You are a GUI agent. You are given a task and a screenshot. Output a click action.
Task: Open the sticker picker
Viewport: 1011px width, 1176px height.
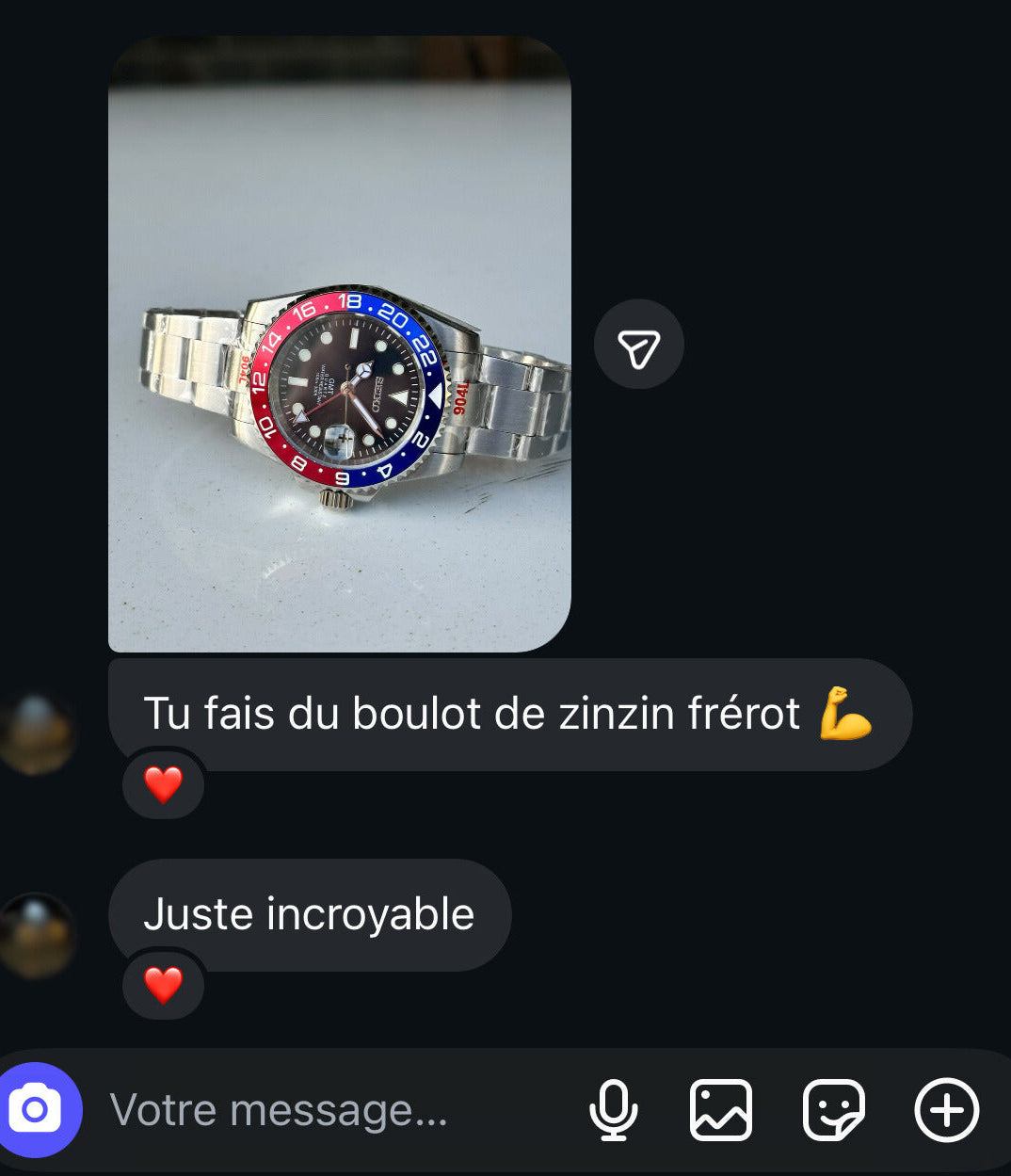point(833,1110)
